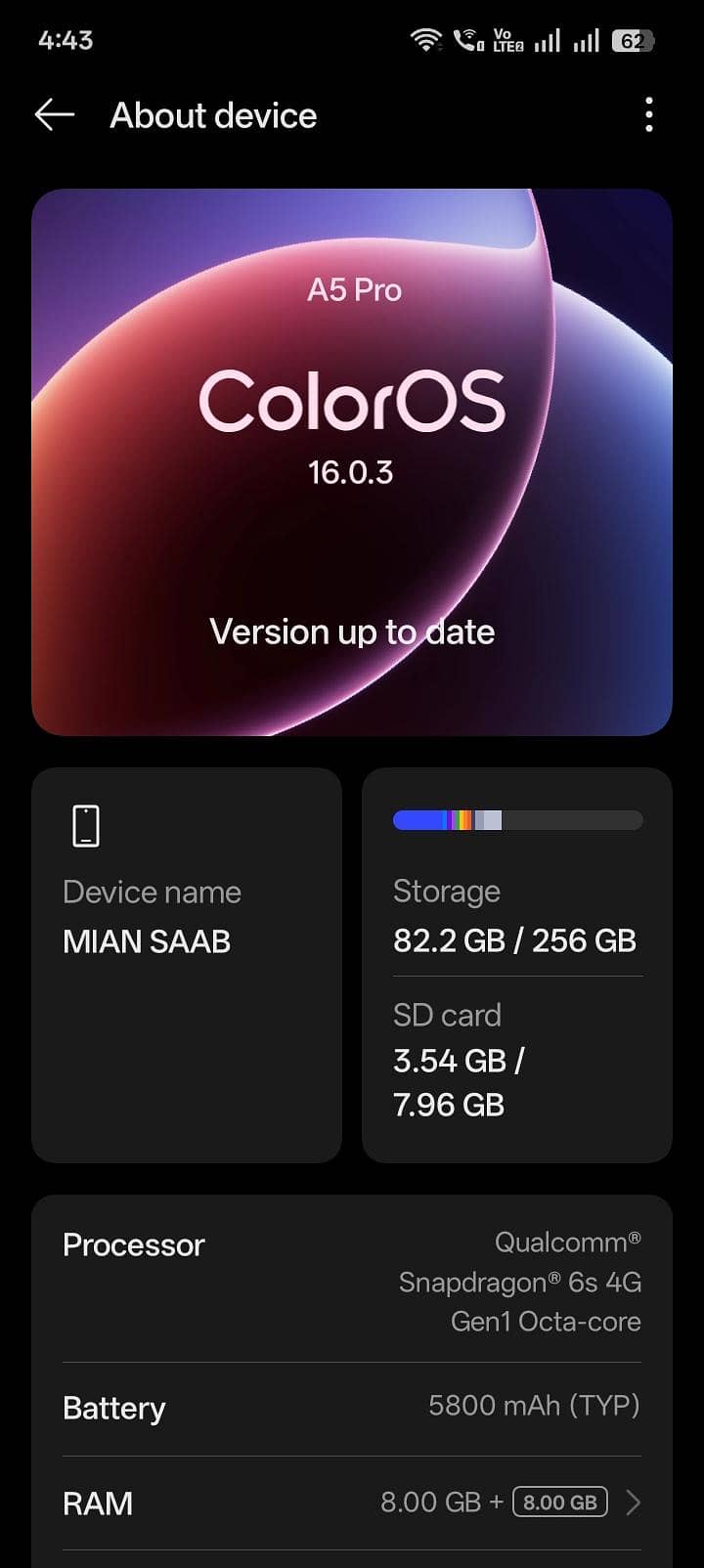Select the Processor information row

point(352,1282)
